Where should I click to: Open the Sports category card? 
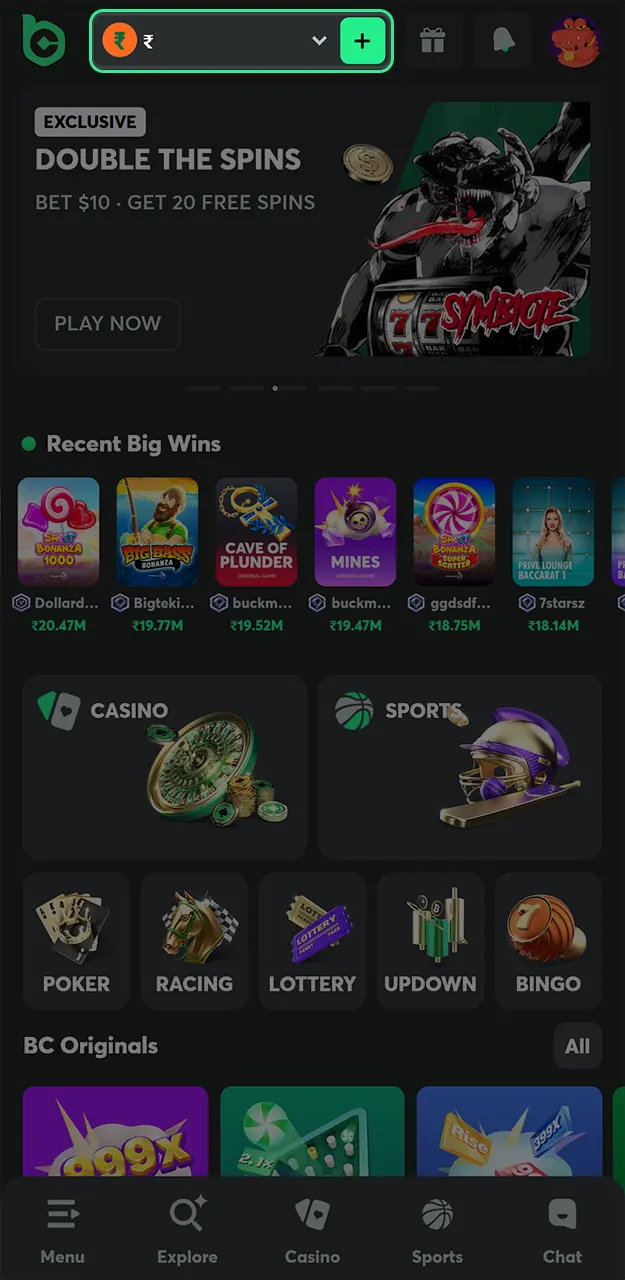pos(460,767)
